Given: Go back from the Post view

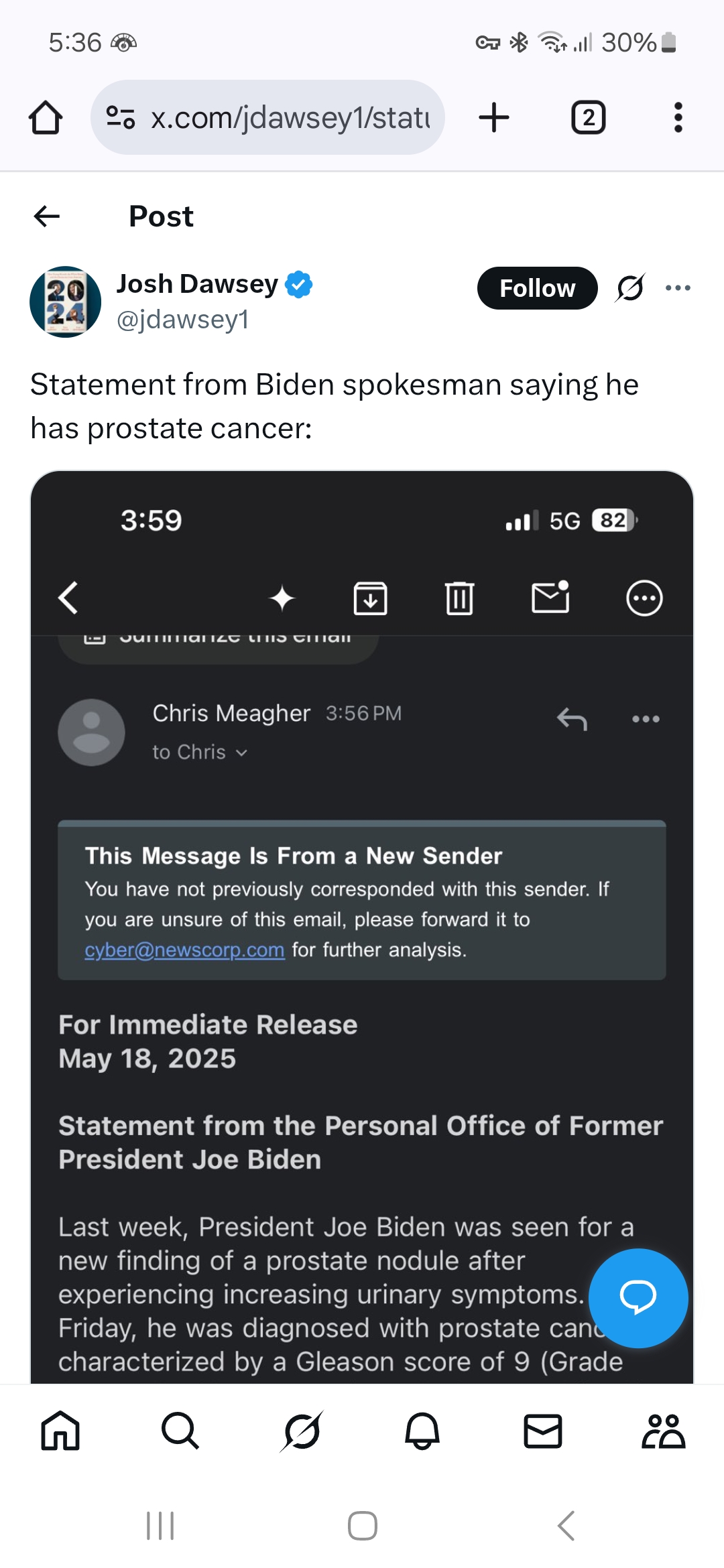Looking at the screenshot, I should [47, 216].
